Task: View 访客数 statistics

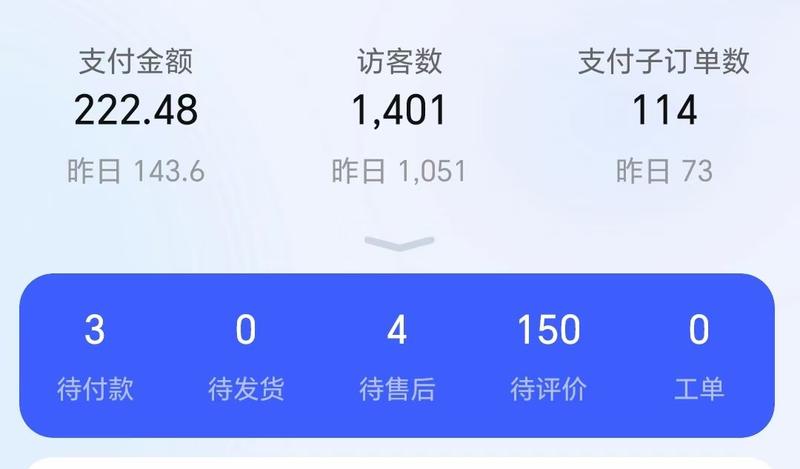Action: (x=399, y=111)
